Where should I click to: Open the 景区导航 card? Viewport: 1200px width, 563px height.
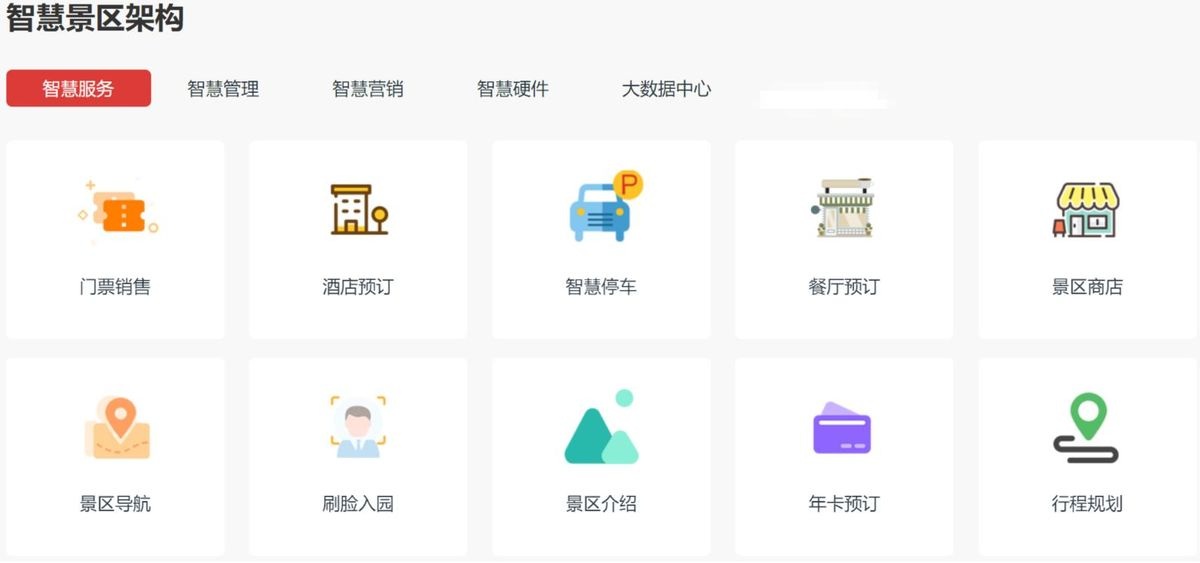coord(115,456)
